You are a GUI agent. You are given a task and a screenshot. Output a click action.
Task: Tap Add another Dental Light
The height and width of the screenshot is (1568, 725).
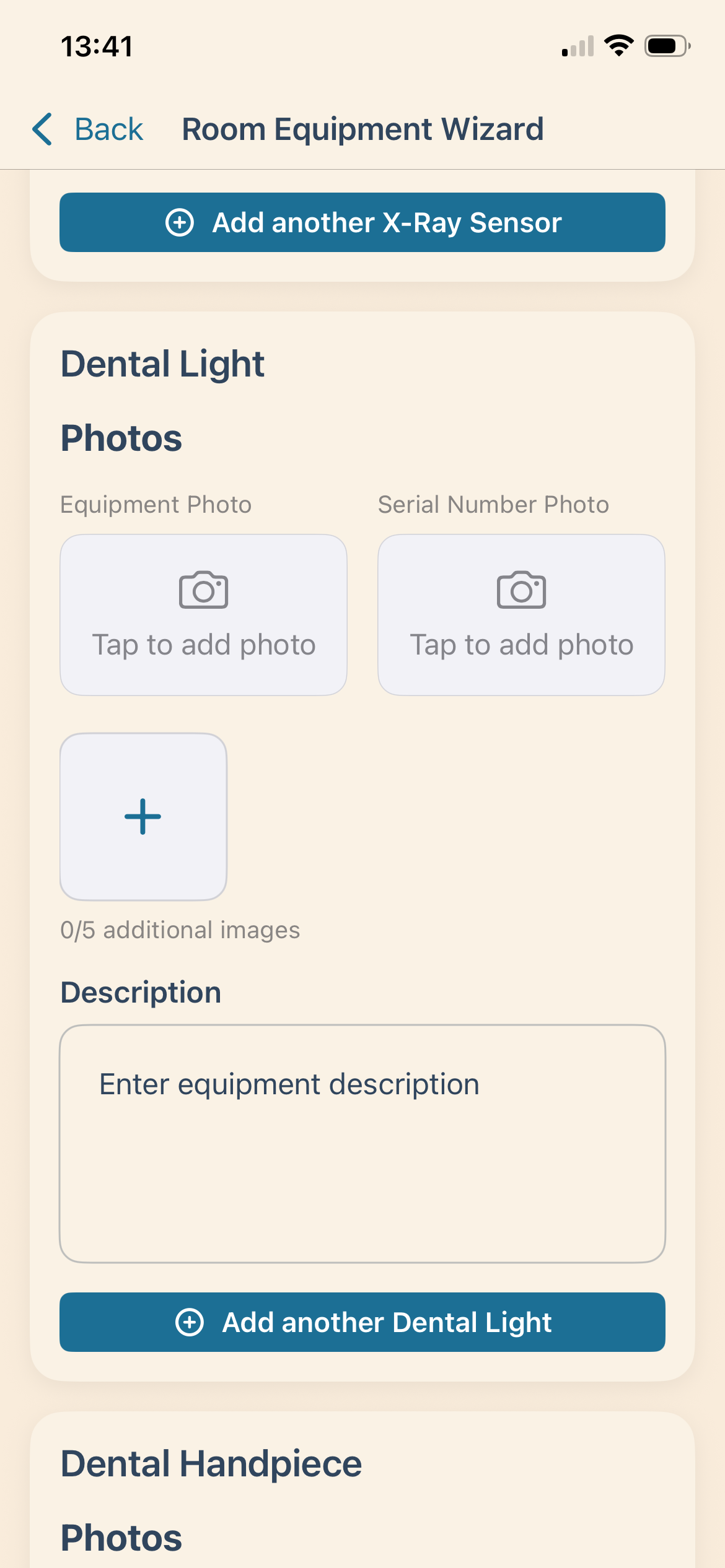[361, 1322]
